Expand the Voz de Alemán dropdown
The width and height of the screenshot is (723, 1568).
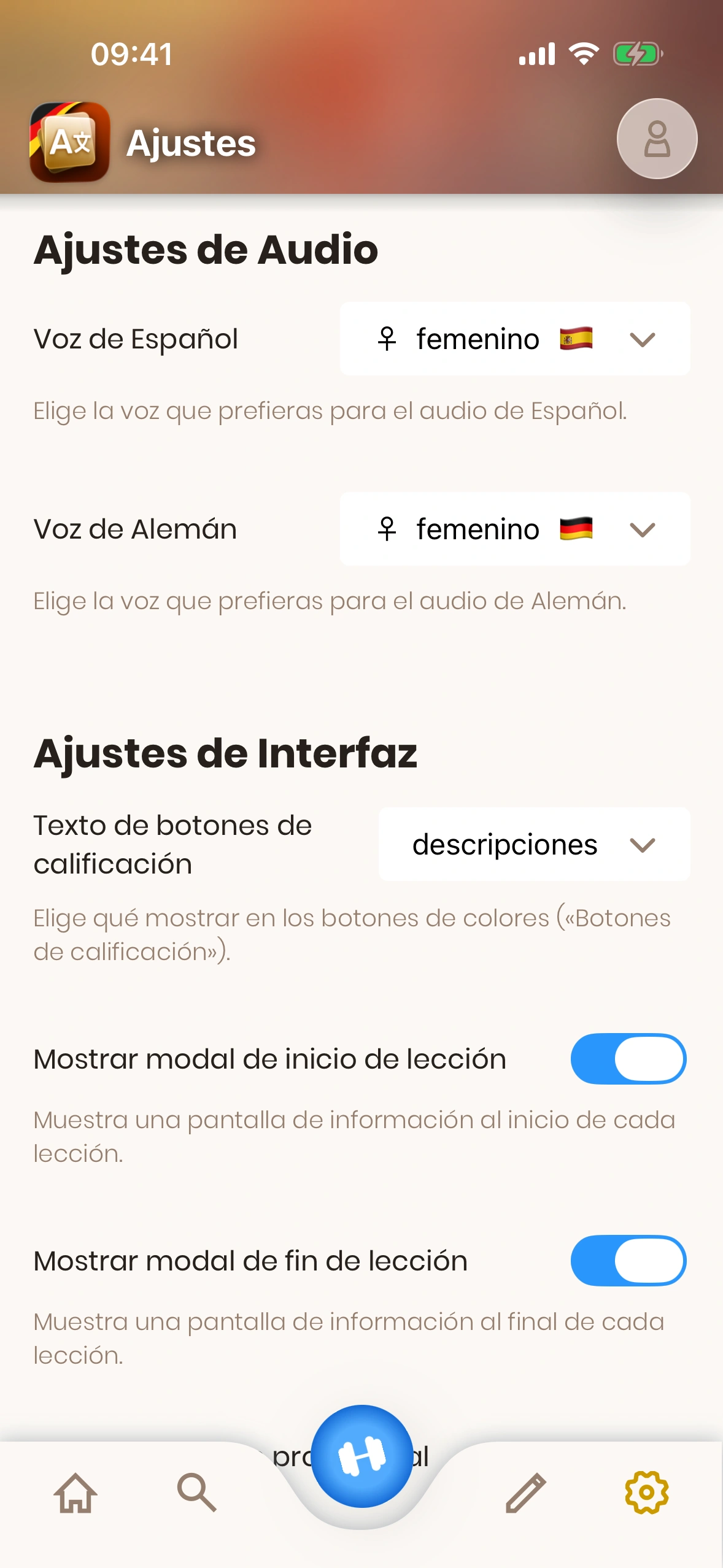coord(514,529)
